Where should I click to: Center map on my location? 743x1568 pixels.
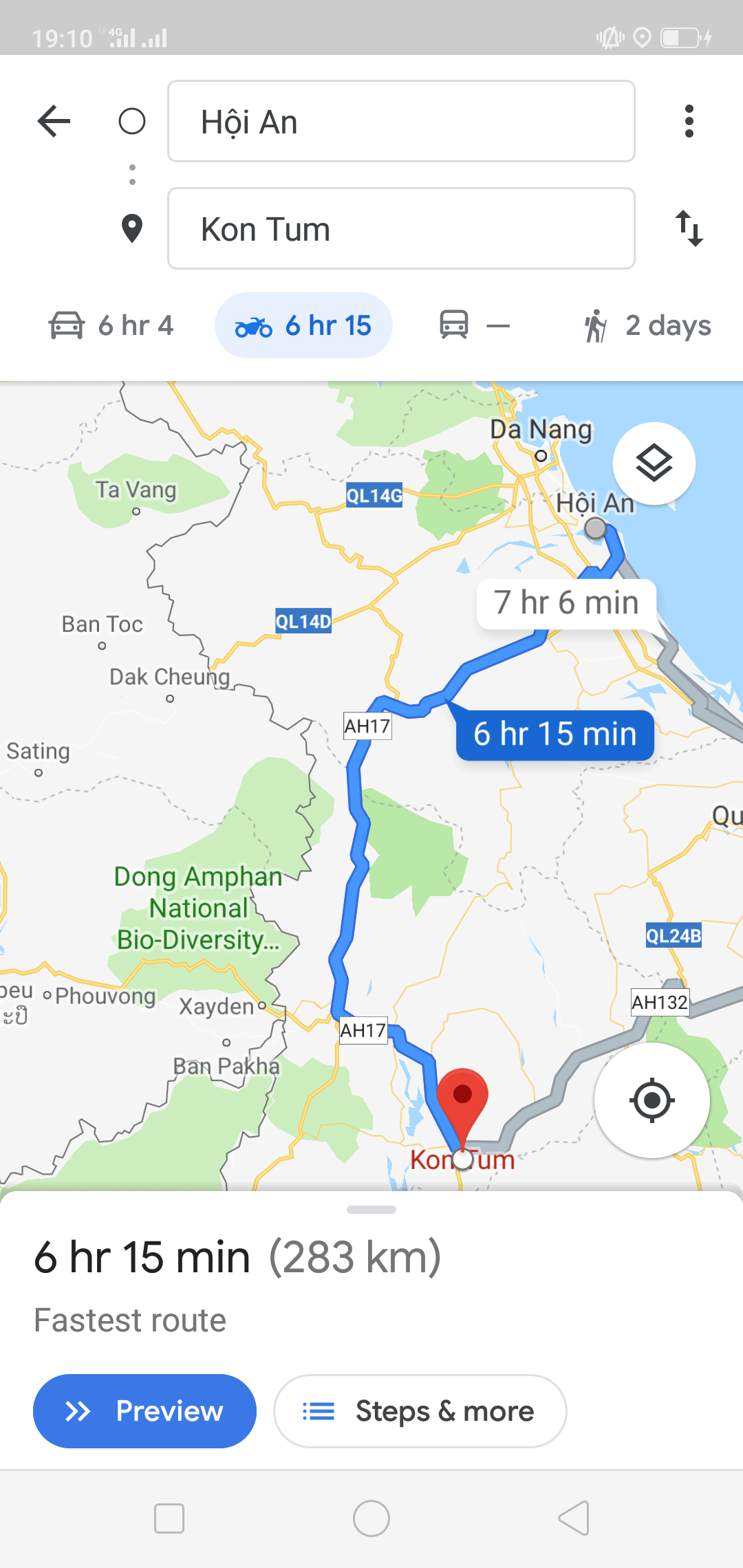pos(652,1100)
